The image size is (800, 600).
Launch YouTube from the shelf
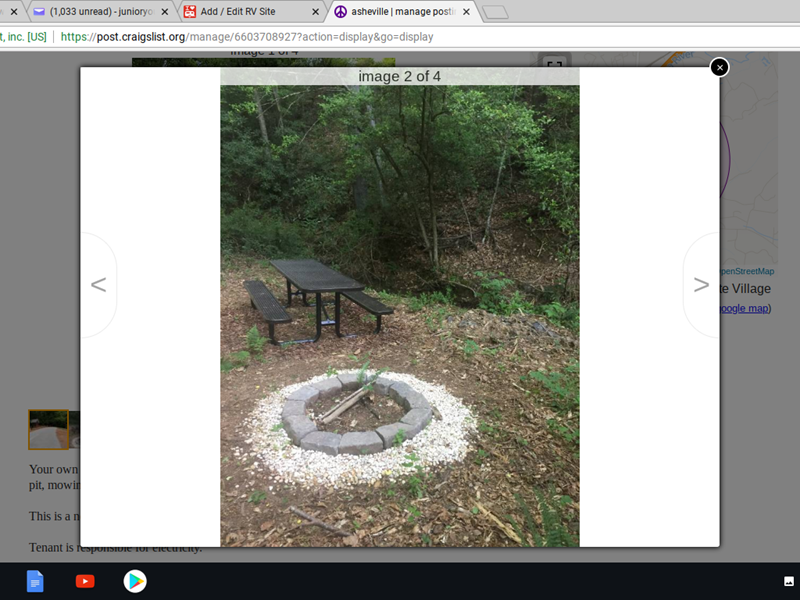[85, 581]
